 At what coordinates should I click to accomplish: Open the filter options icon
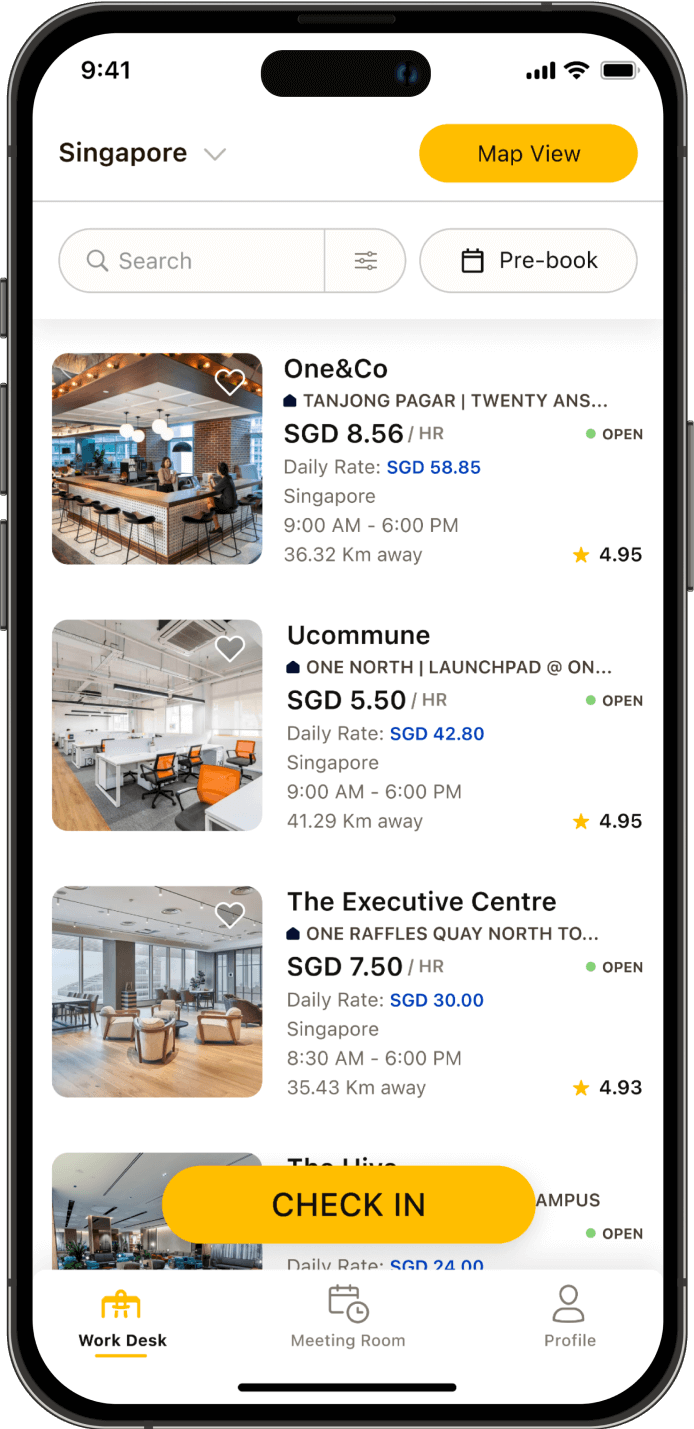click(366, 261)
